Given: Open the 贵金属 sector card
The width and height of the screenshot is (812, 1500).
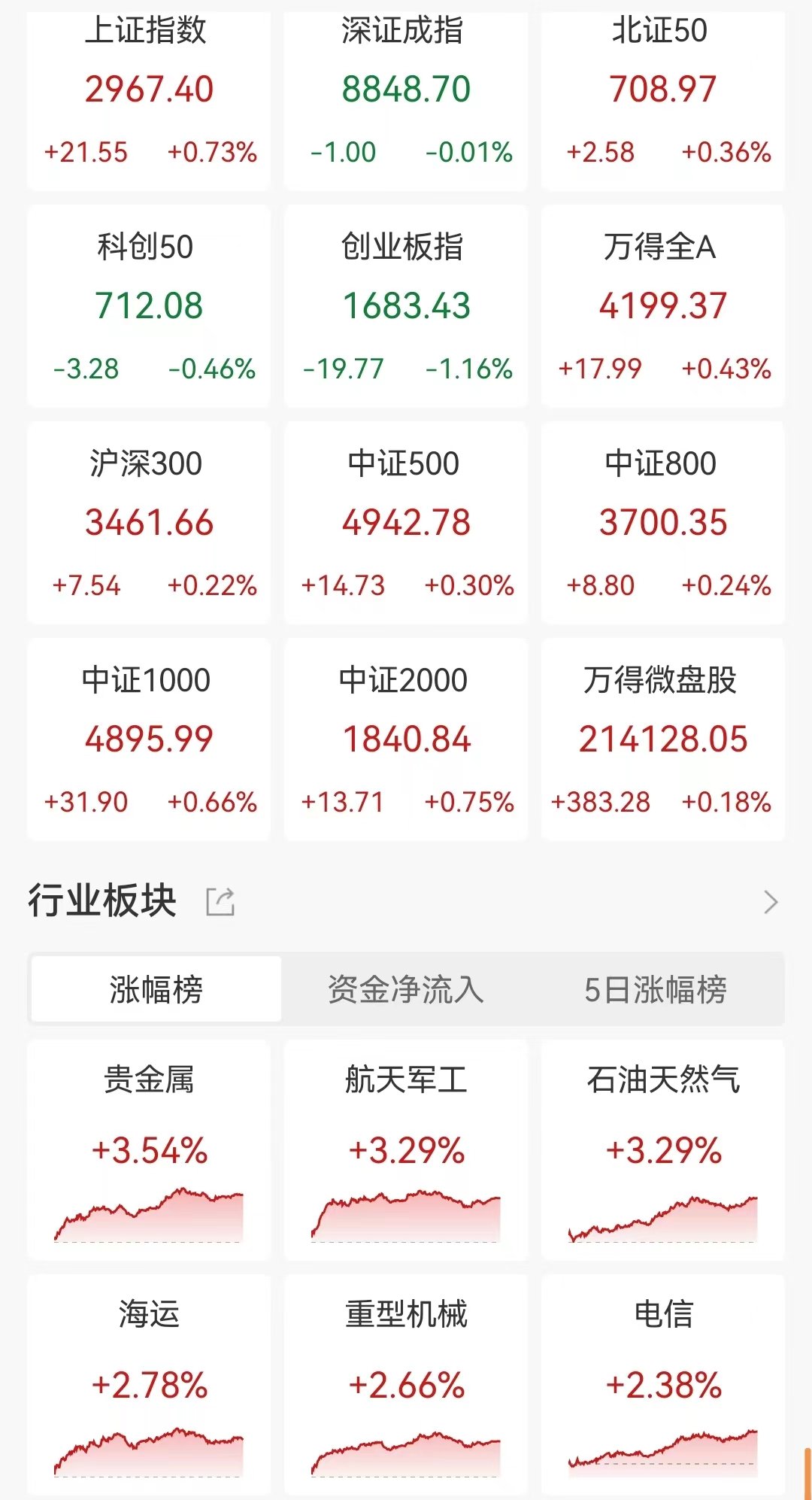Looking at the screenshot, I should (x=149, y=1150).
